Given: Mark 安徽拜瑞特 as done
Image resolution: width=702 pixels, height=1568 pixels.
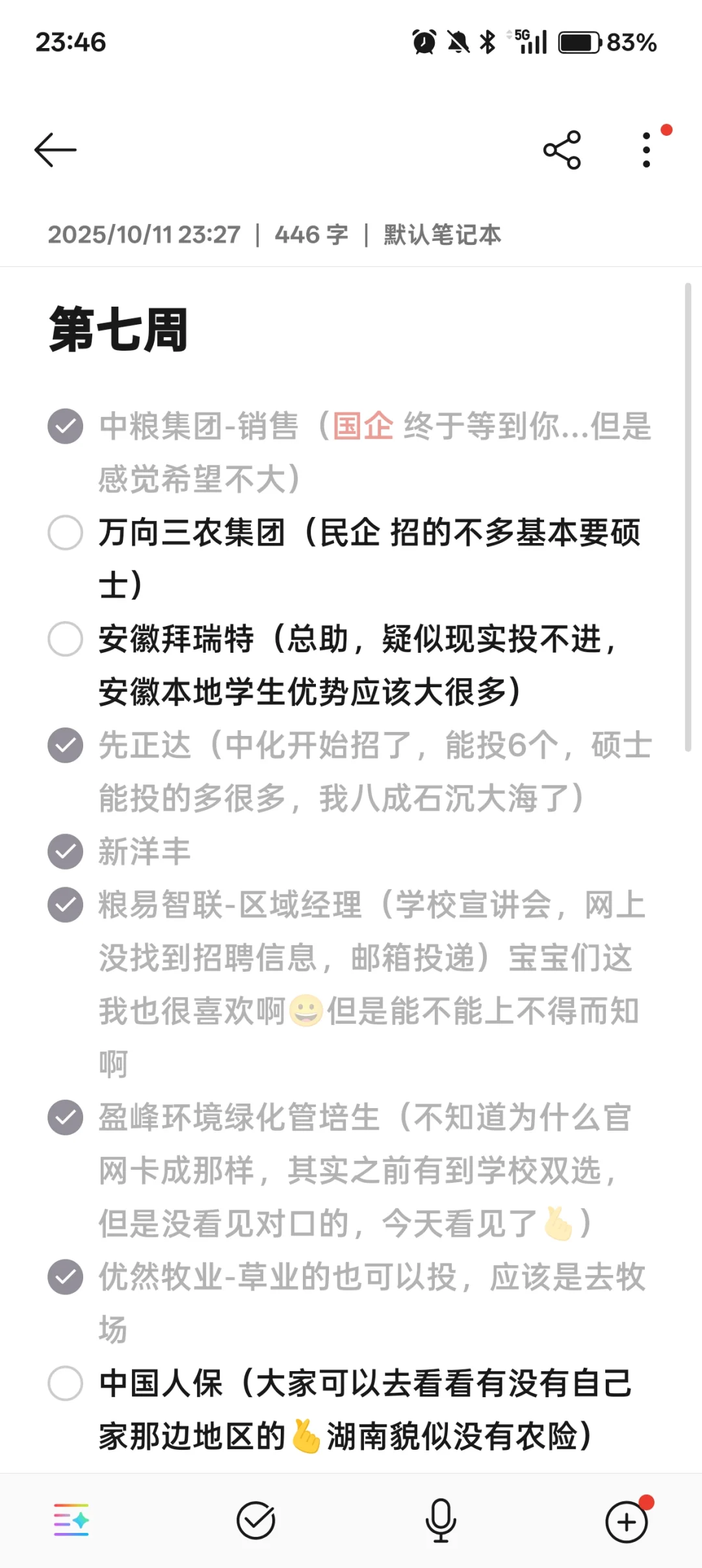Looking at the screenshot, I should tap(65, 639).
